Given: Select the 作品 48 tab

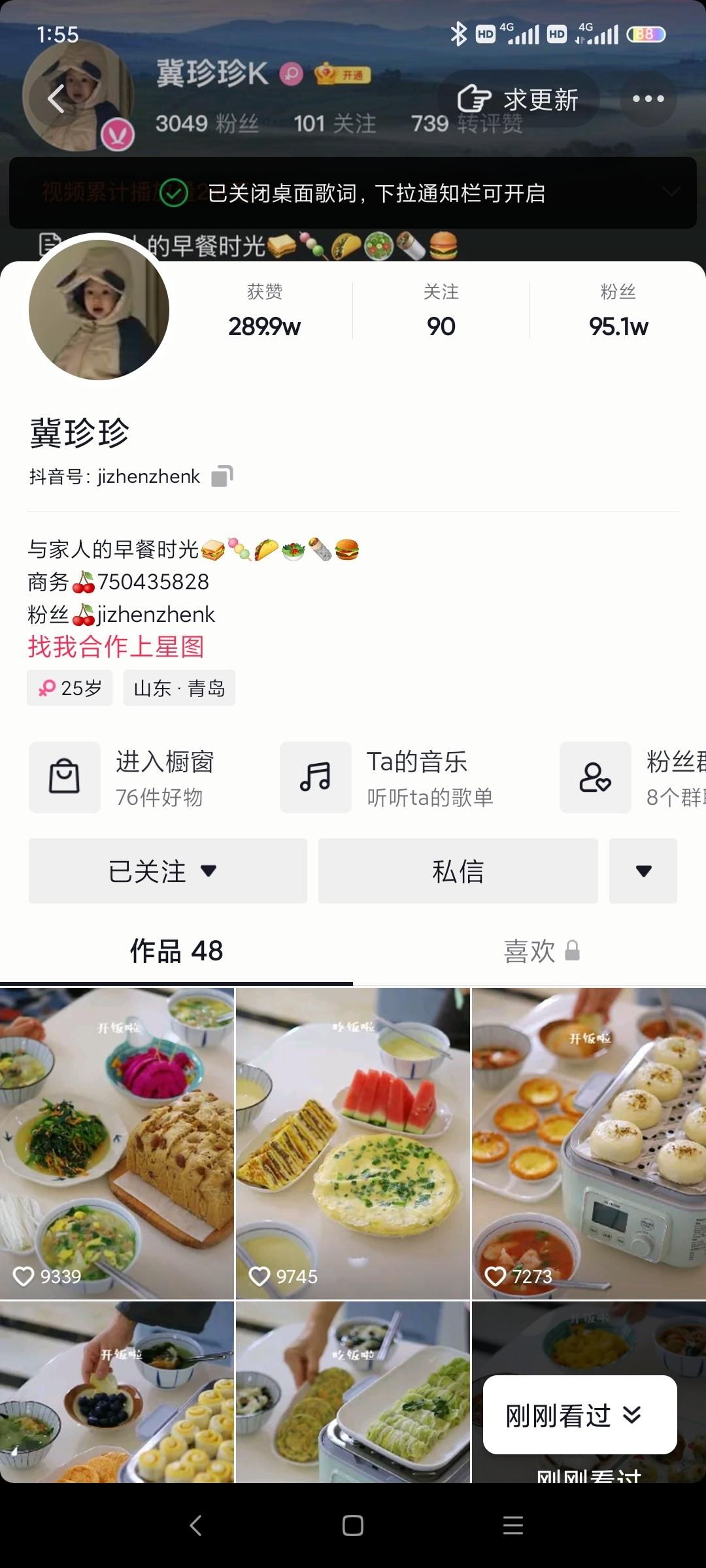Looking at the screenshot, I should (x=176, y=951).
